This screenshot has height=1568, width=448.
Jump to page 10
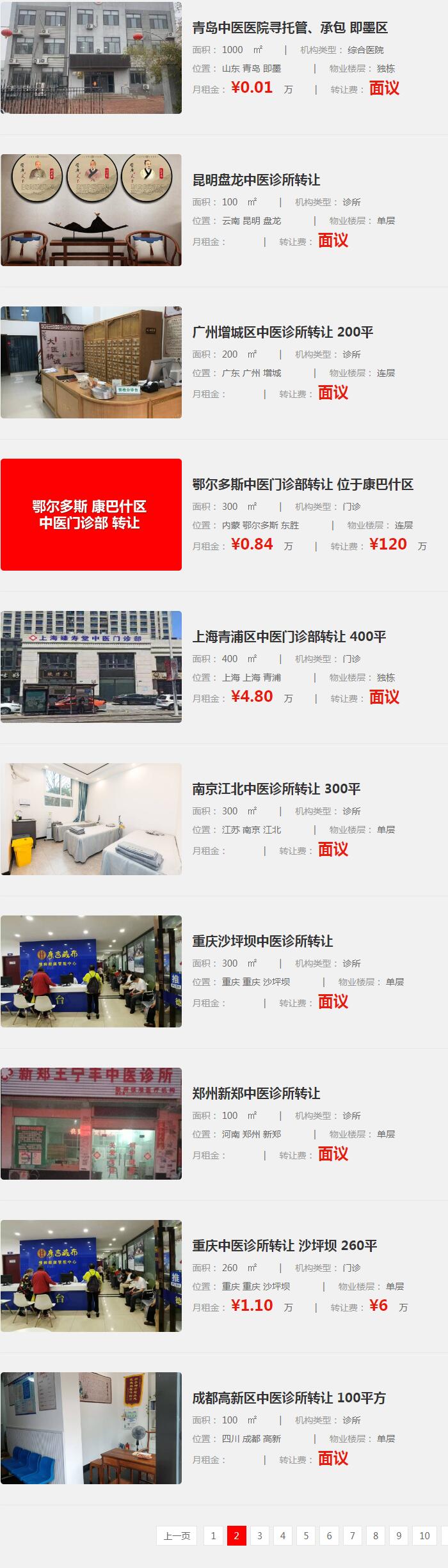point(424,1535)
